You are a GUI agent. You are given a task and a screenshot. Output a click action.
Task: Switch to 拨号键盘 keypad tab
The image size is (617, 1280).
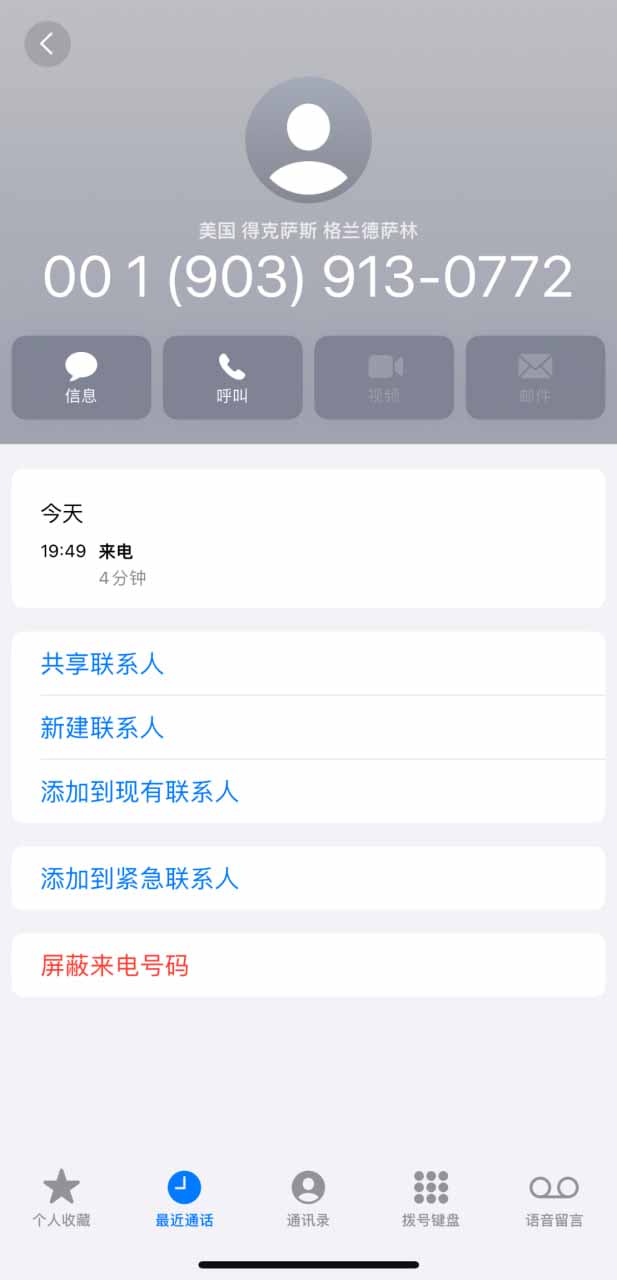coord(431,1199)
